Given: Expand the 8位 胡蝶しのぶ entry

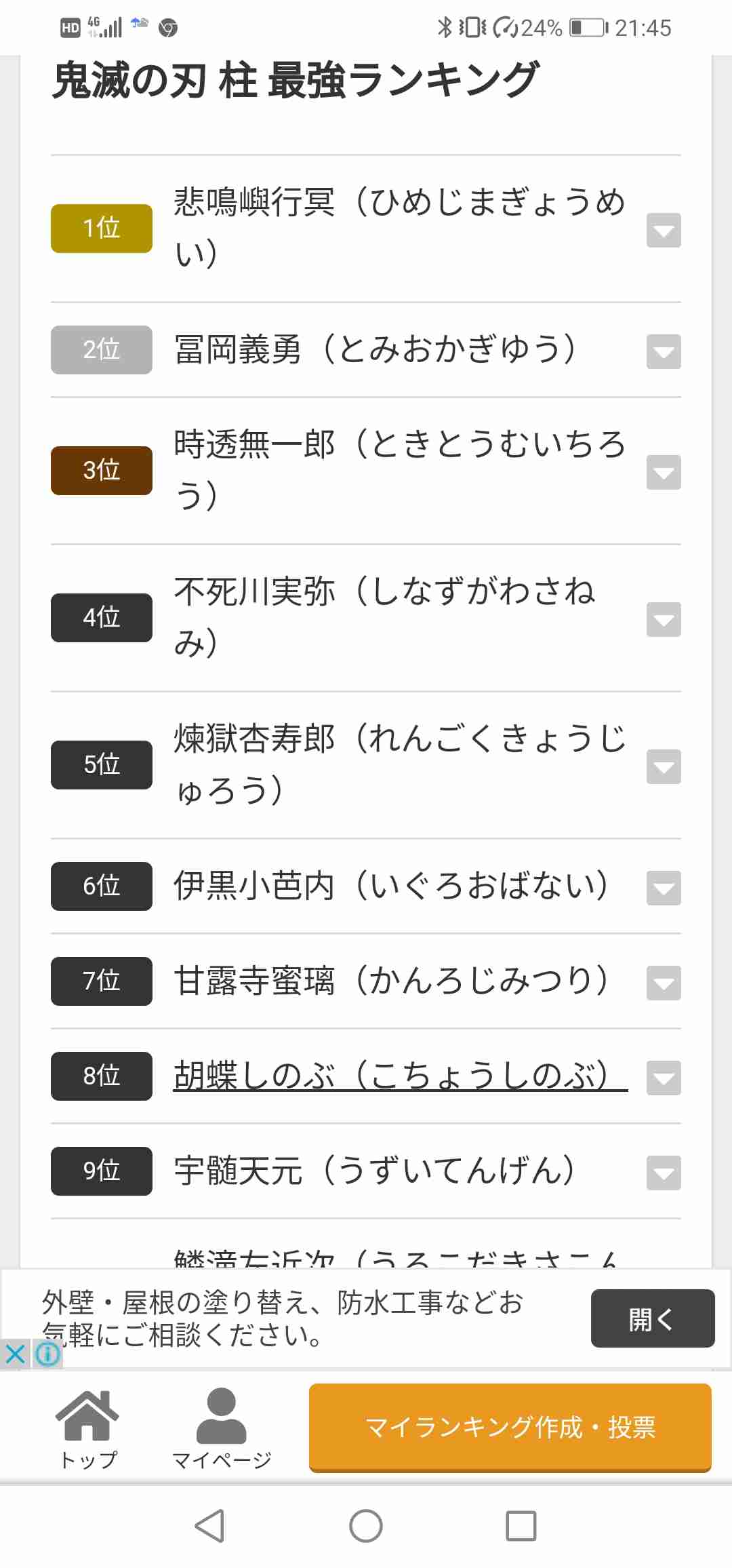Looking at the screenshot, I should (x=664, y=1078).
